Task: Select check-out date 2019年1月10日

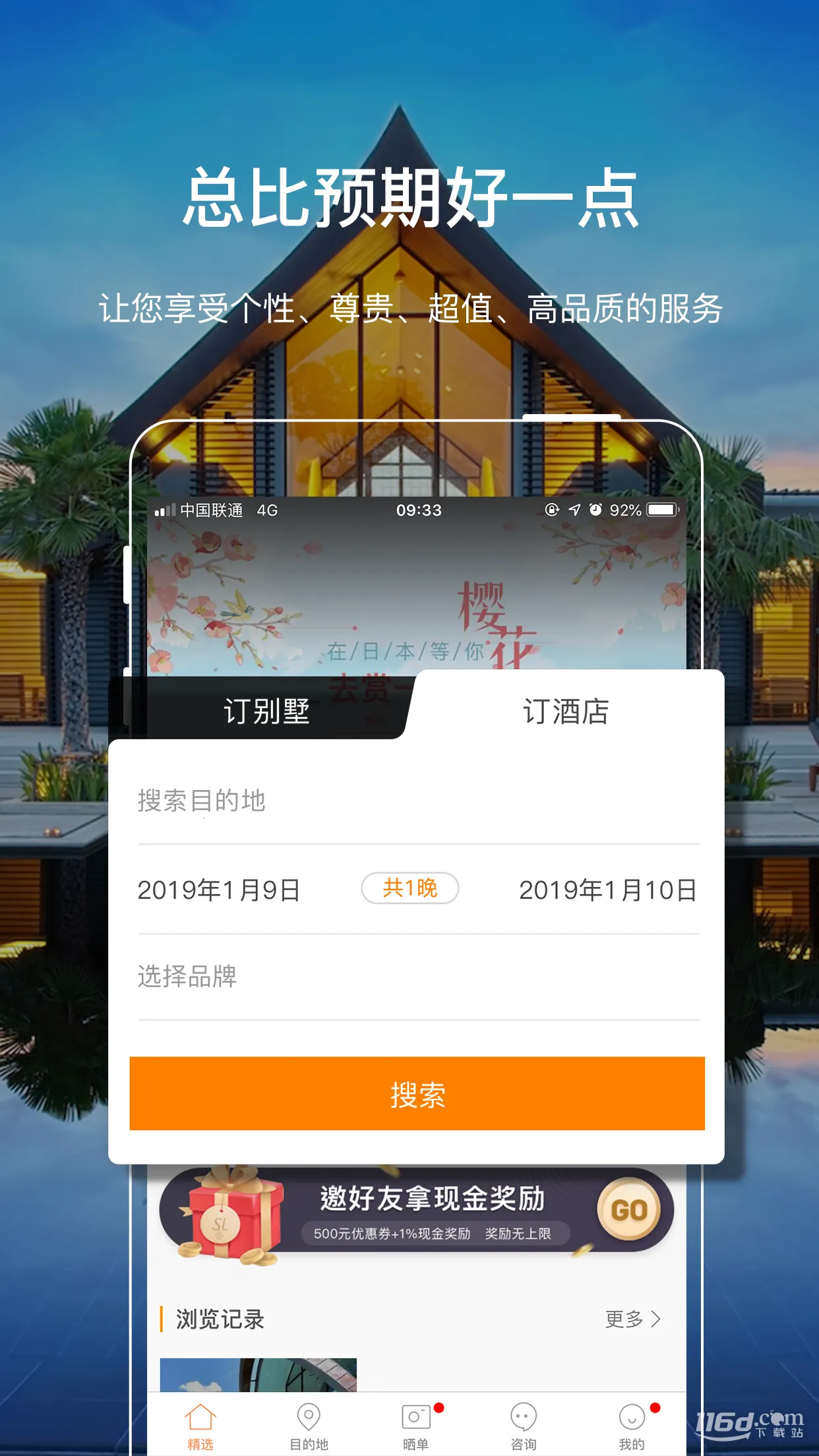Action: coord(607,888)
